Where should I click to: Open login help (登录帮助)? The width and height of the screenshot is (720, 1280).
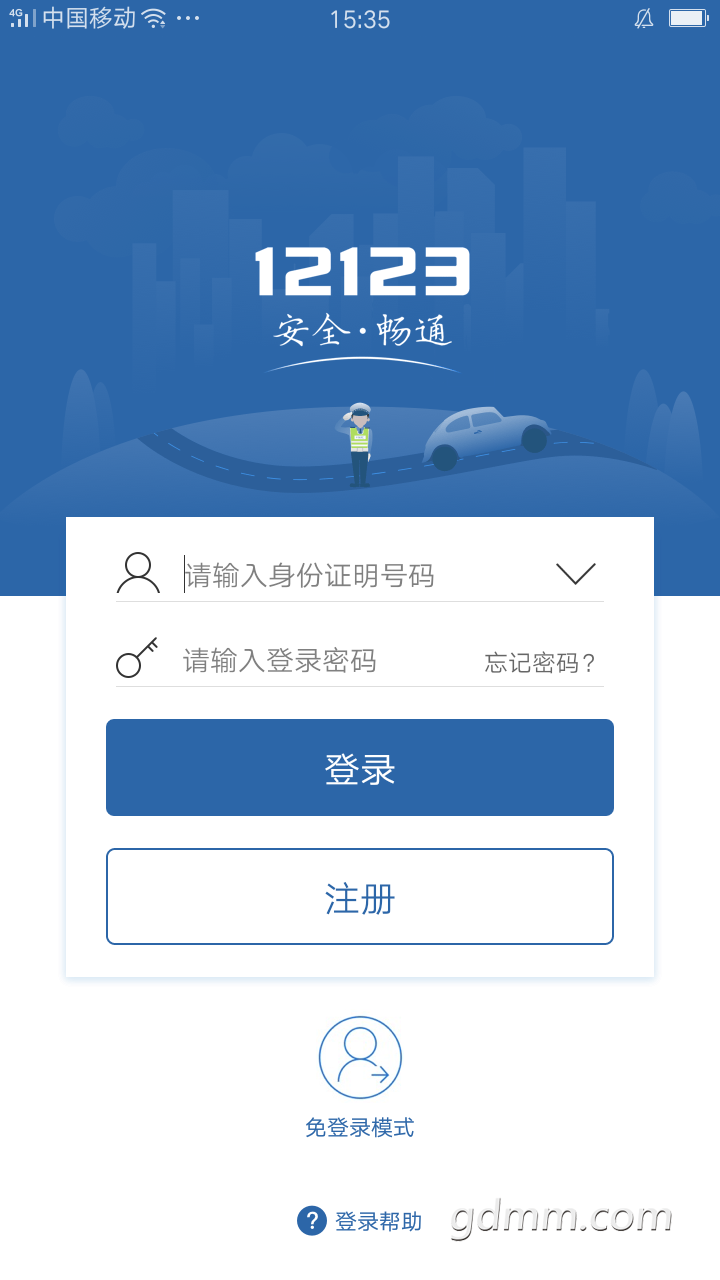[361, 1221]
